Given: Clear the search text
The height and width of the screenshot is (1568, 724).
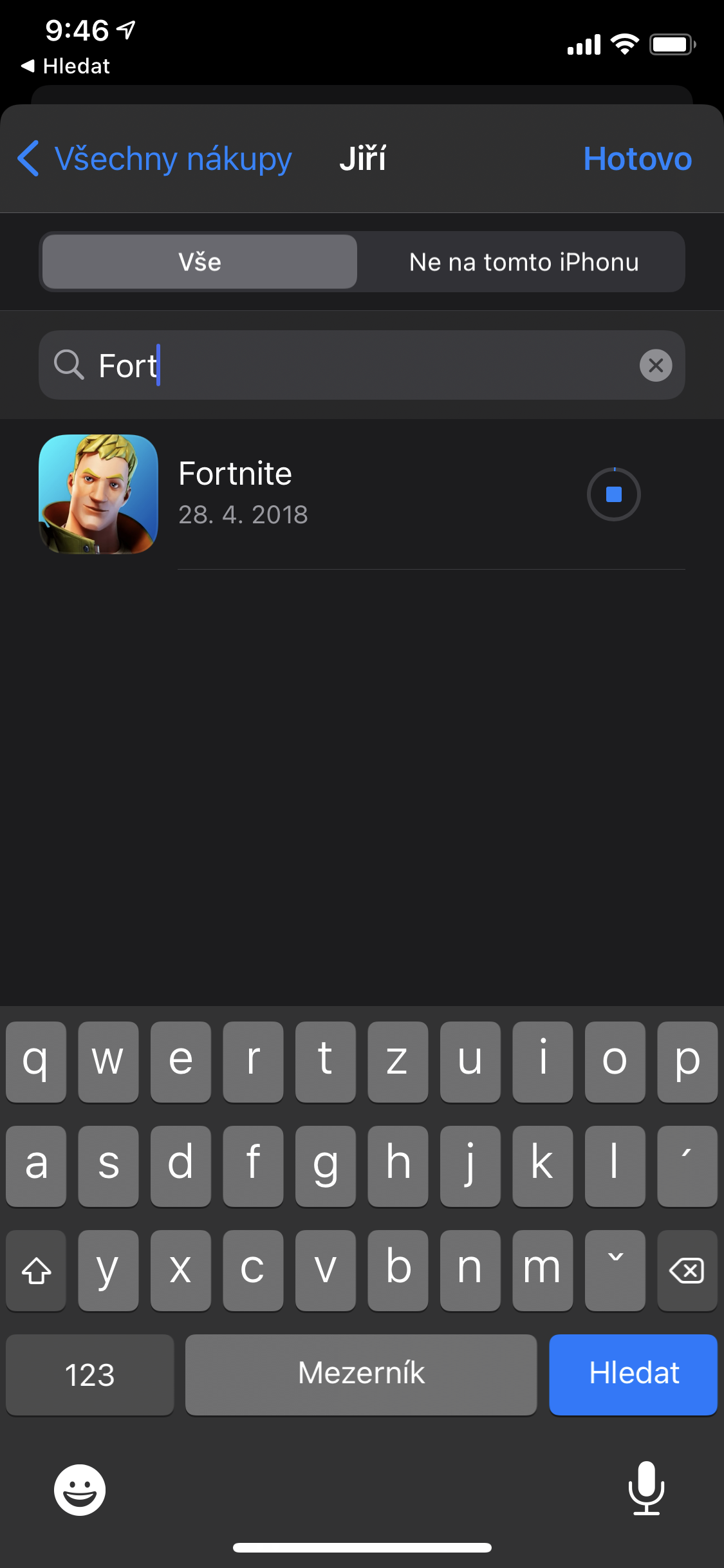Looking at the screenshot, I should click(655, 366).
